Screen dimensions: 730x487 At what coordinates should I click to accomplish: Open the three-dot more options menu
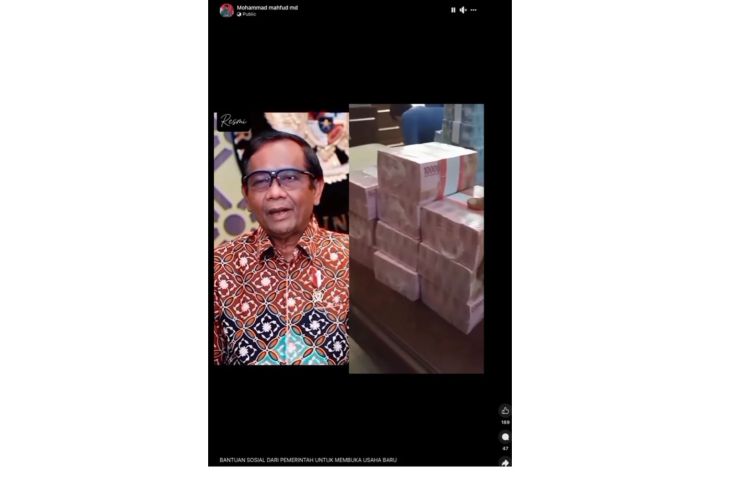tap(473, 10)
